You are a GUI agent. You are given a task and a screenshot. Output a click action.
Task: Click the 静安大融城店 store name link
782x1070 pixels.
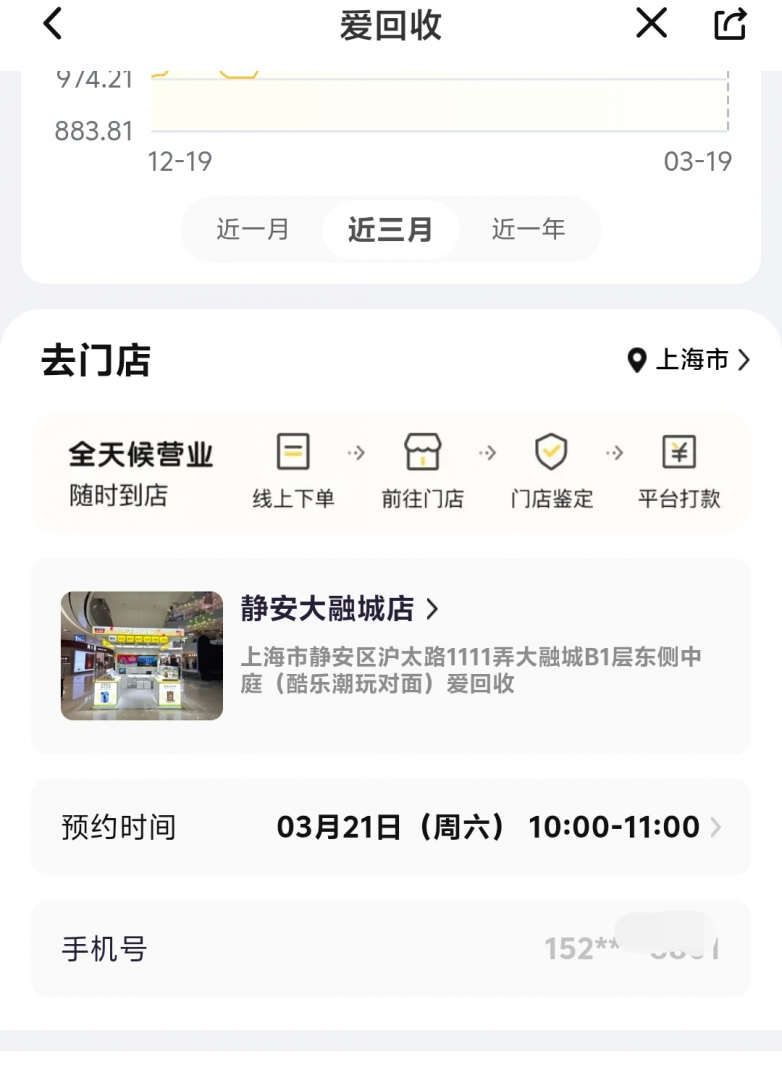pyautogui.click(x=330, y=607)
